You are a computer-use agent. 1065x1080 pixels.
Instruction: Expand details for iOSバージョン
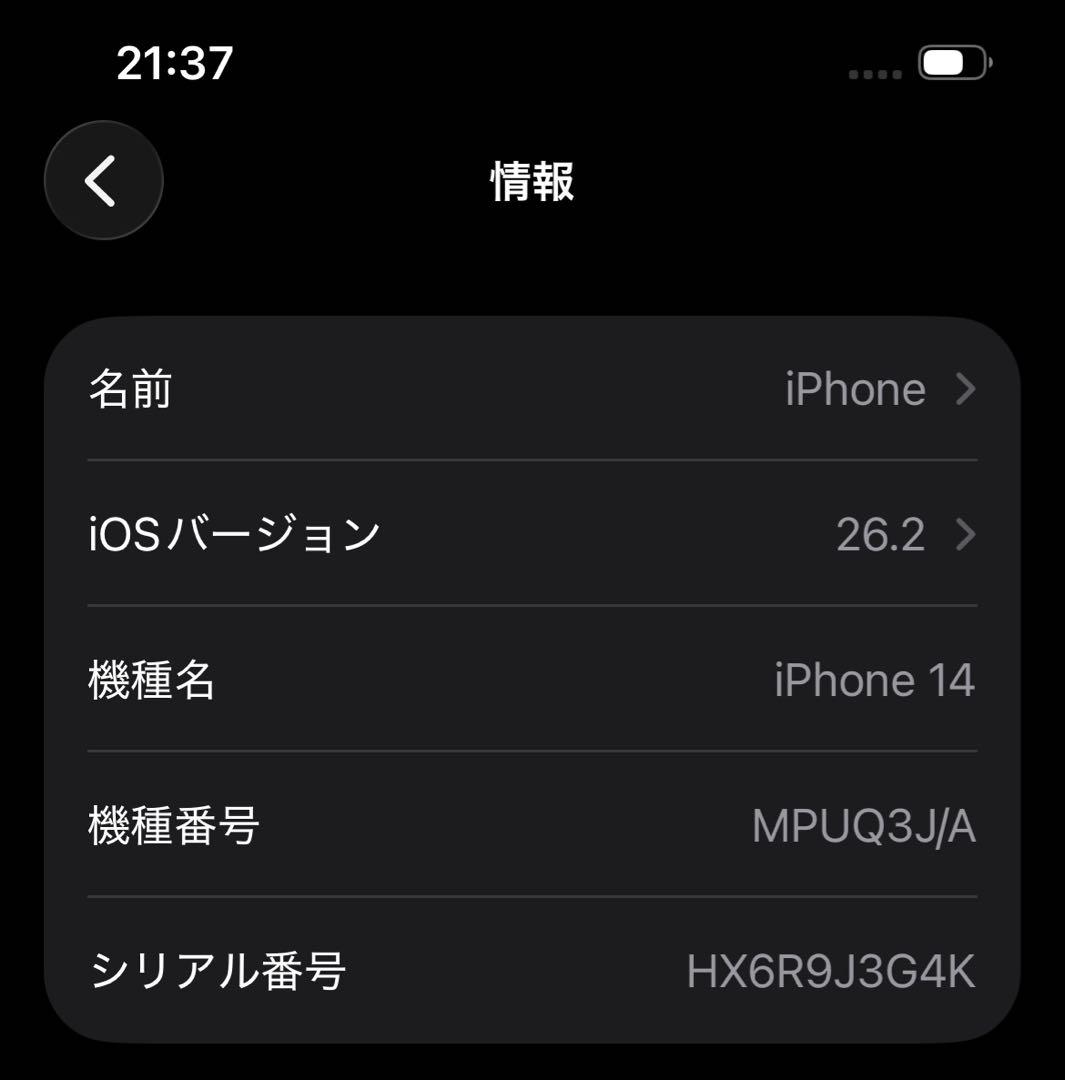coord(531,535)
